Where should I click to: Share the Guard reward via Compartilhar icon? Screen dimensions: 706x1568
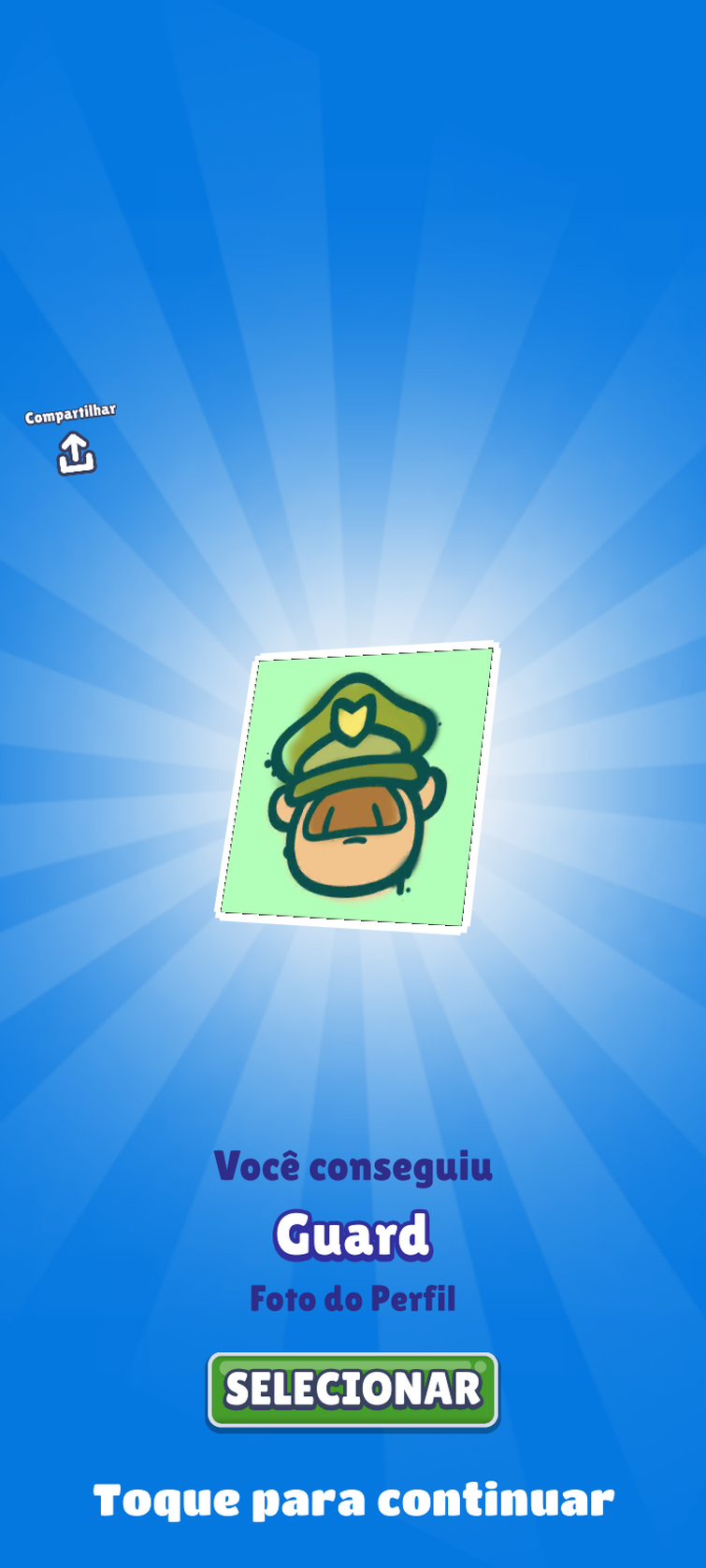pos(76,453)
